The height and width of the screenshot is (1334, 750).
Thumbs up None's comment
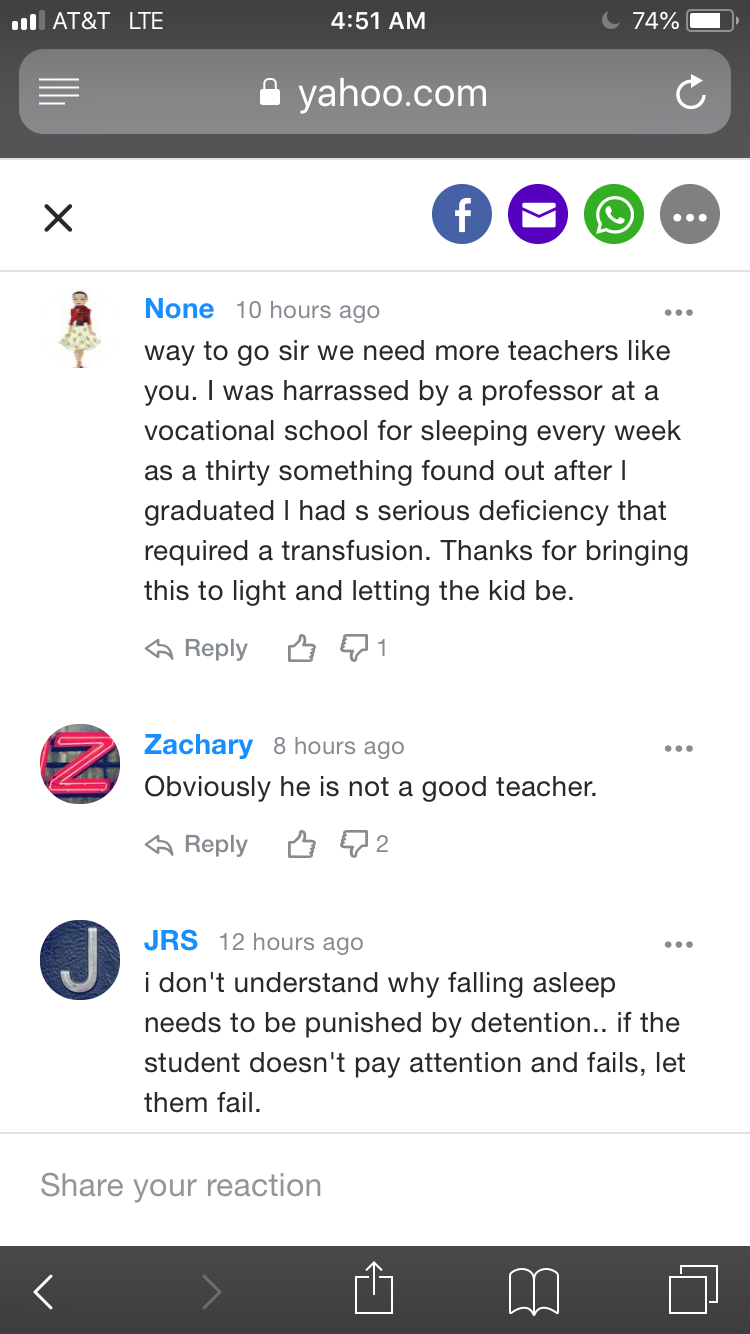click(x=301, y=649)
